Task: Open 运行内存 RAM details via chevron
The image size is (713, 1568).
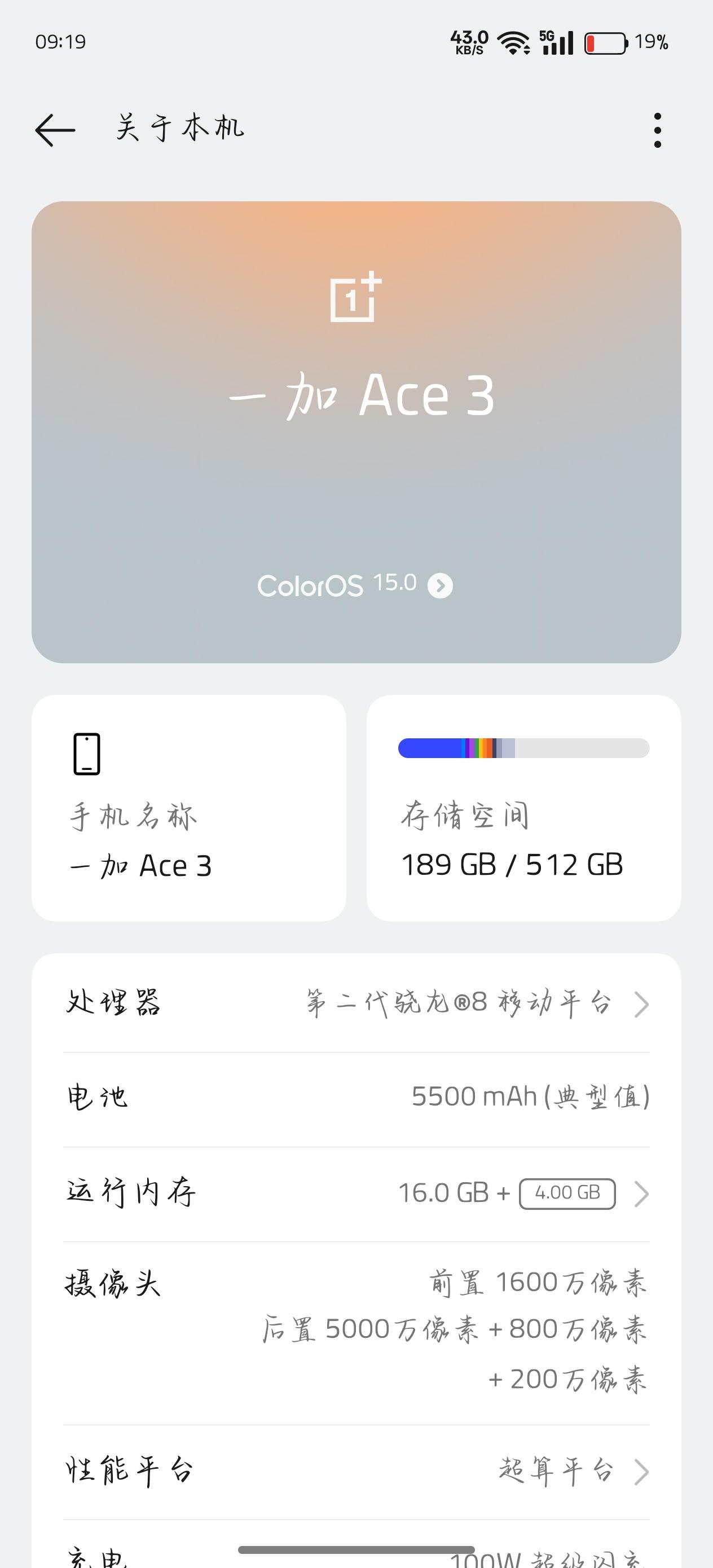Action: (x=641, y=1194)
